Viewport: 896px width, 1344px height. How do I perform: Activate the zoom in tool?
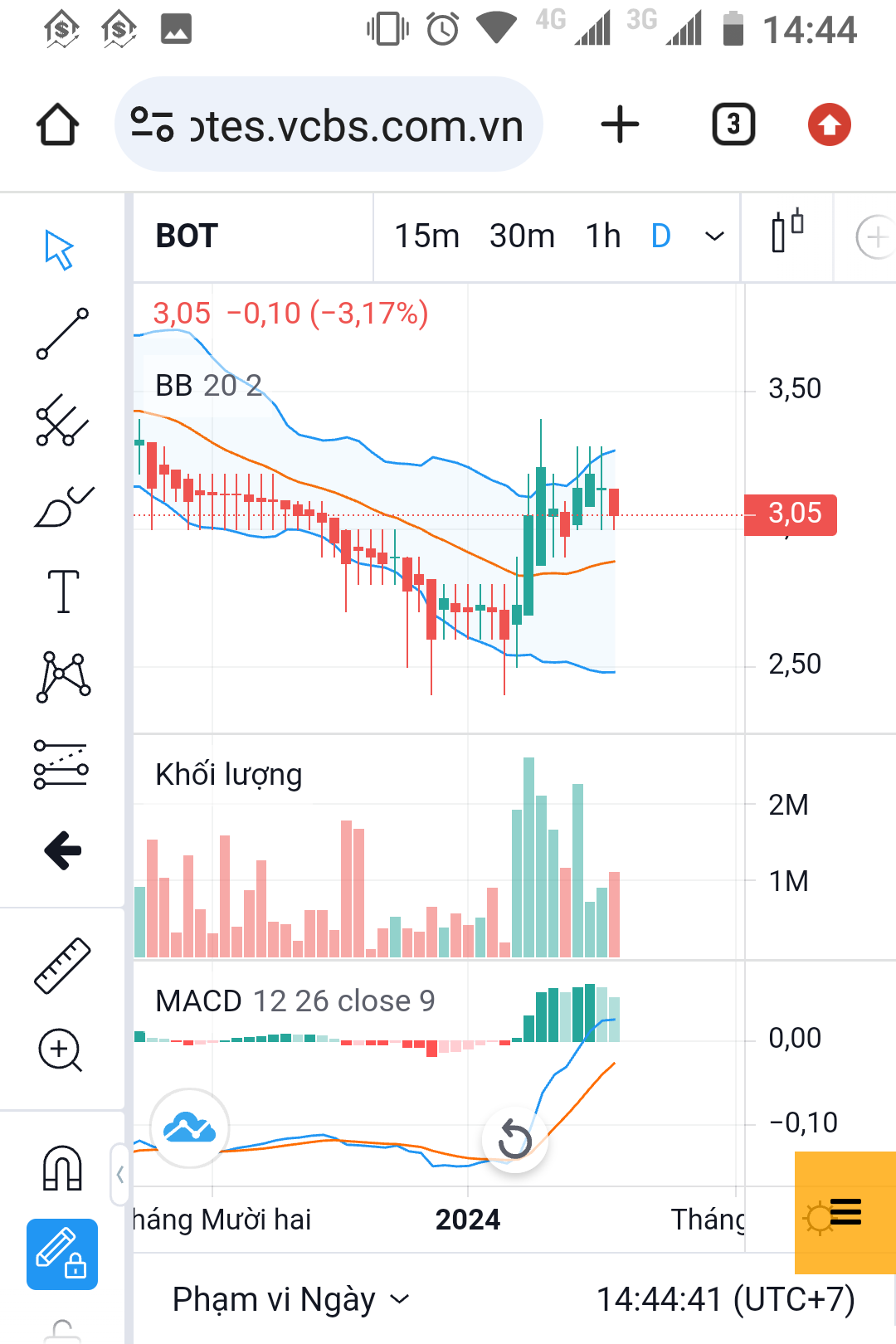coord(61,1050)
